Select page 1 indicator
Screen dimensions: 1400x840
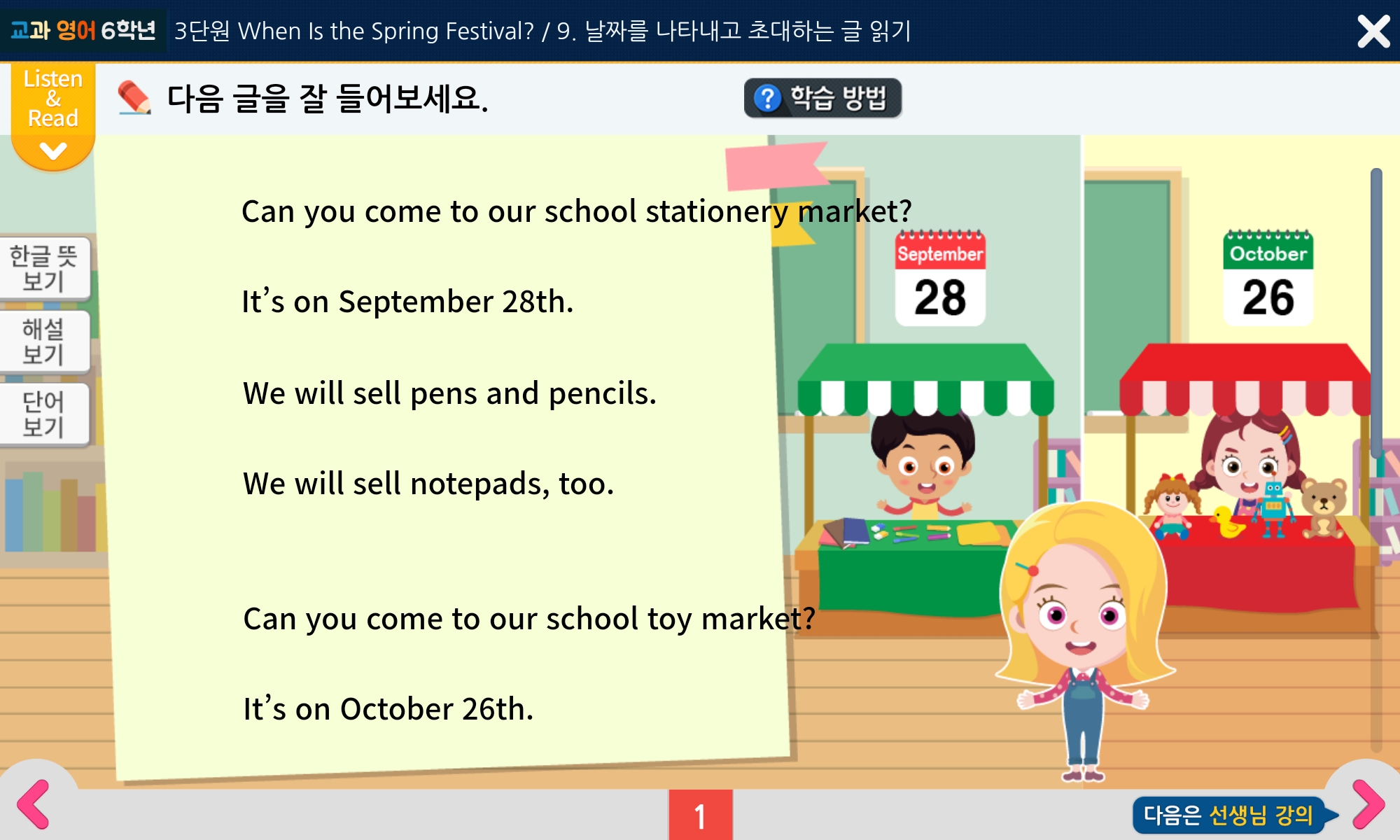(700, 815)
